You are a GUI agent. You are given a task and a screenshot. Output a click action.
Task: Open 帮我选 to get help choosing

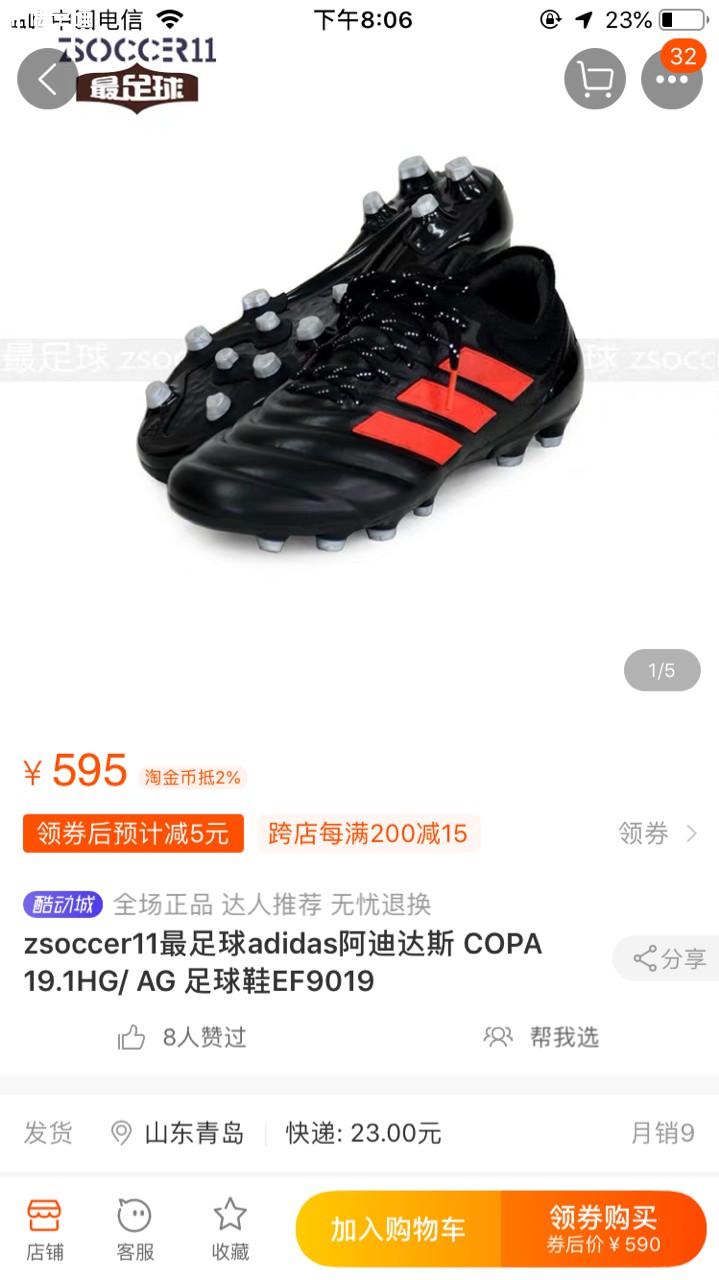542,1037
